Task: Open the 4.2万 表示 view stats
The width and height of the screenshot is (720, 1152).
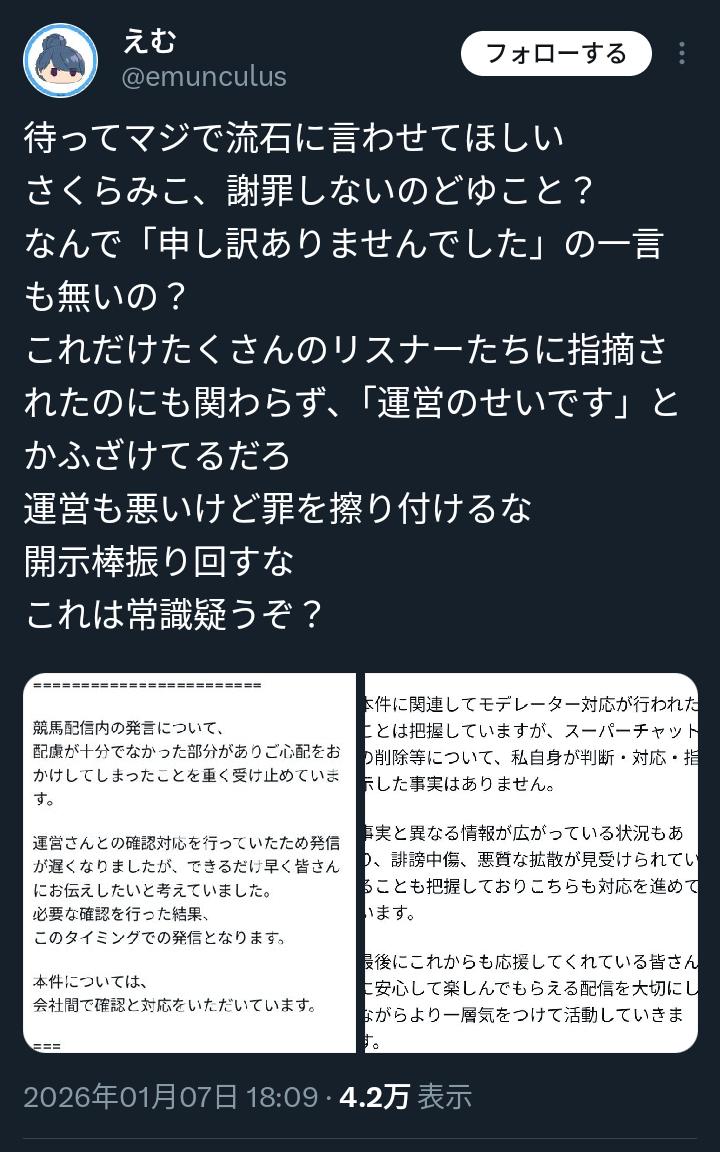Action: 405,1096
